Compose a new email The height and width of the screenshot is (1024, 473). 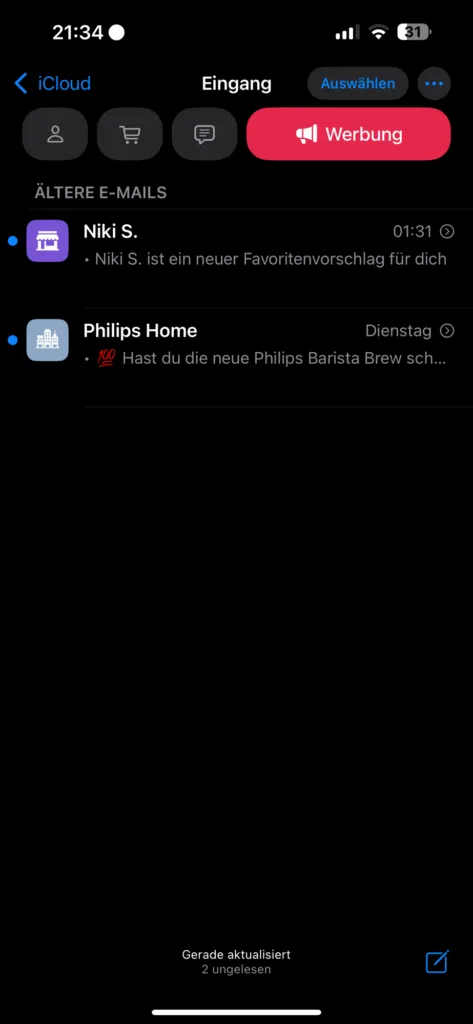point(437,961)
